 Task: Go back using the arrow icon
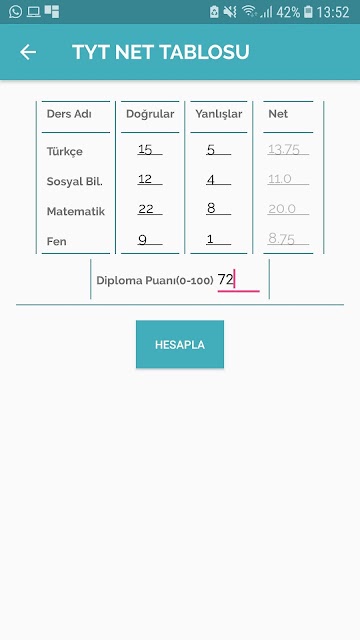click(x=28, y=52)
